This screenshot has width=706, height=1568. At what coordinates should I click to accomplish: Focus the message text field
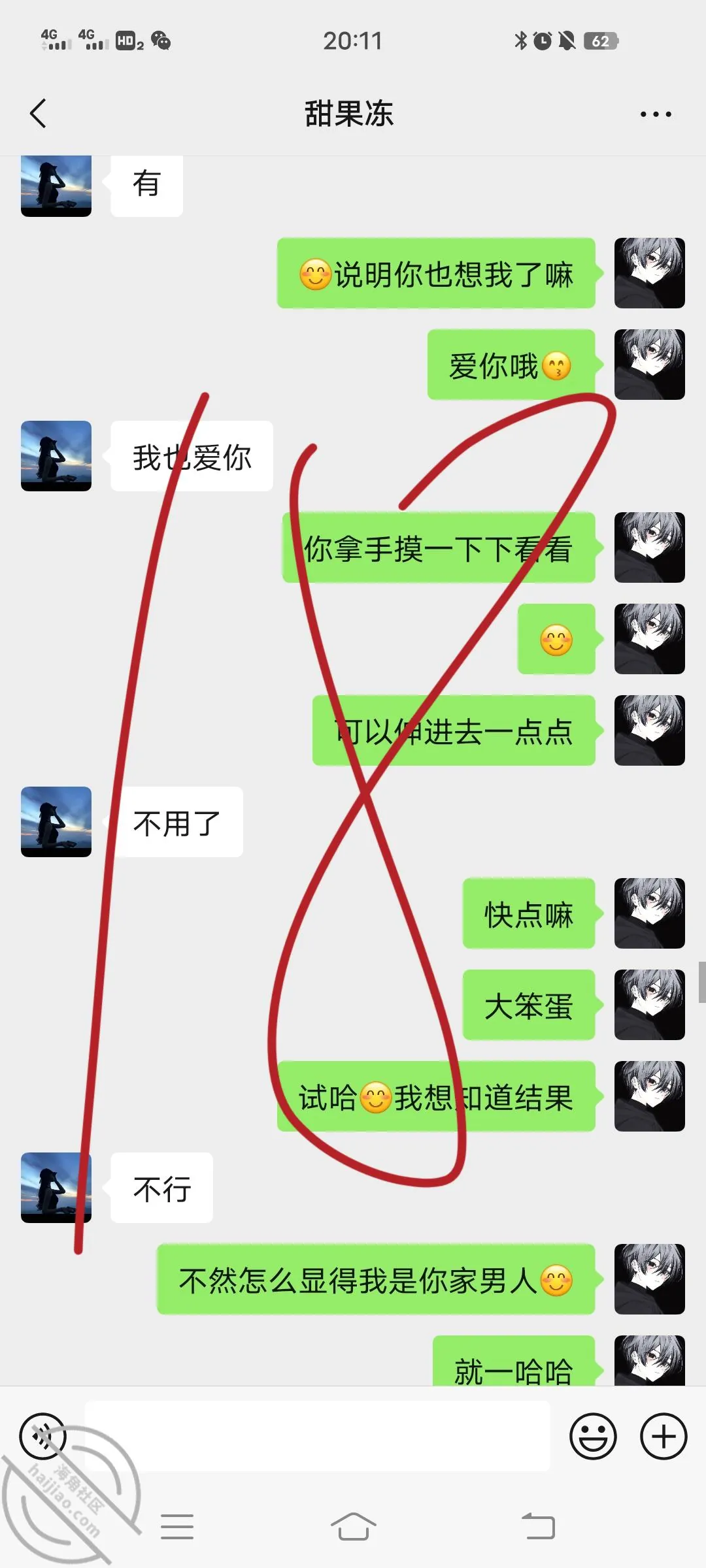coord(318,1436)
